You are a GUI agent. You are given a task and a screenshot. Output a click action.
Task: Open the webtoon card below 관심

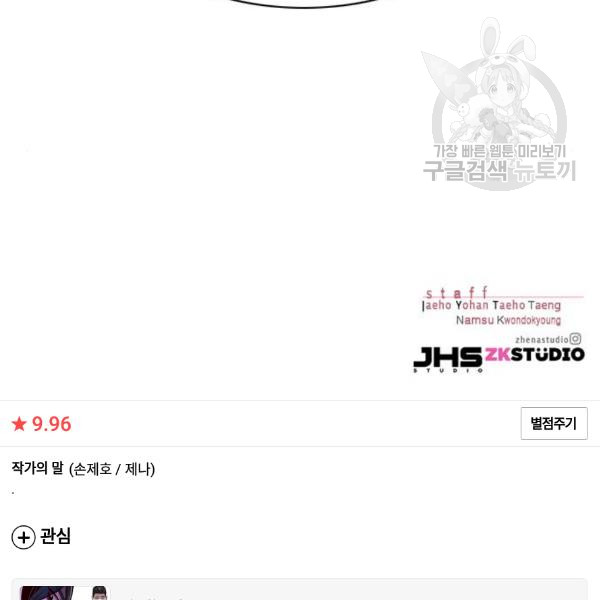[x=300, y=590]
